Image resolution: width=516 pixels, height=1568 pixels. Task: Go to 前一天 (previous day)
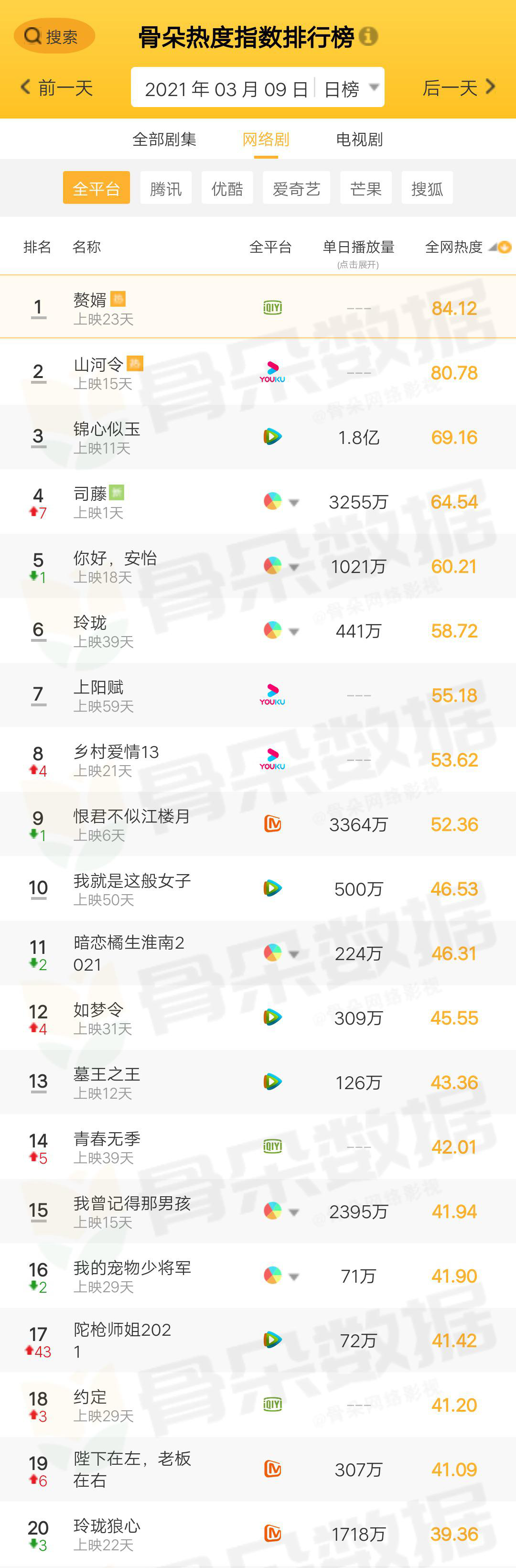tap(56, 88)
